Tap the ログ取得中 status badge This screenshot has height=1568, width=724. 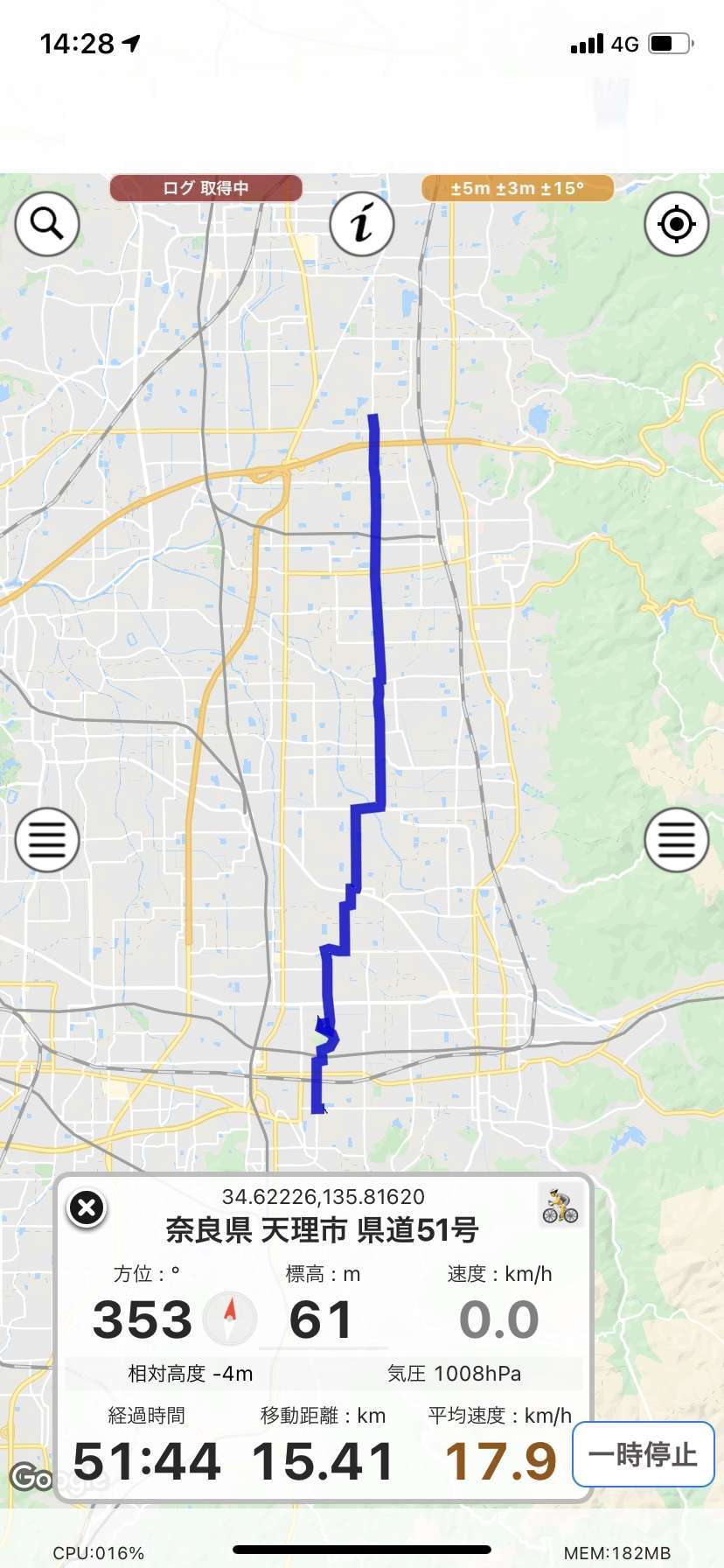click(x=205, y=188)
